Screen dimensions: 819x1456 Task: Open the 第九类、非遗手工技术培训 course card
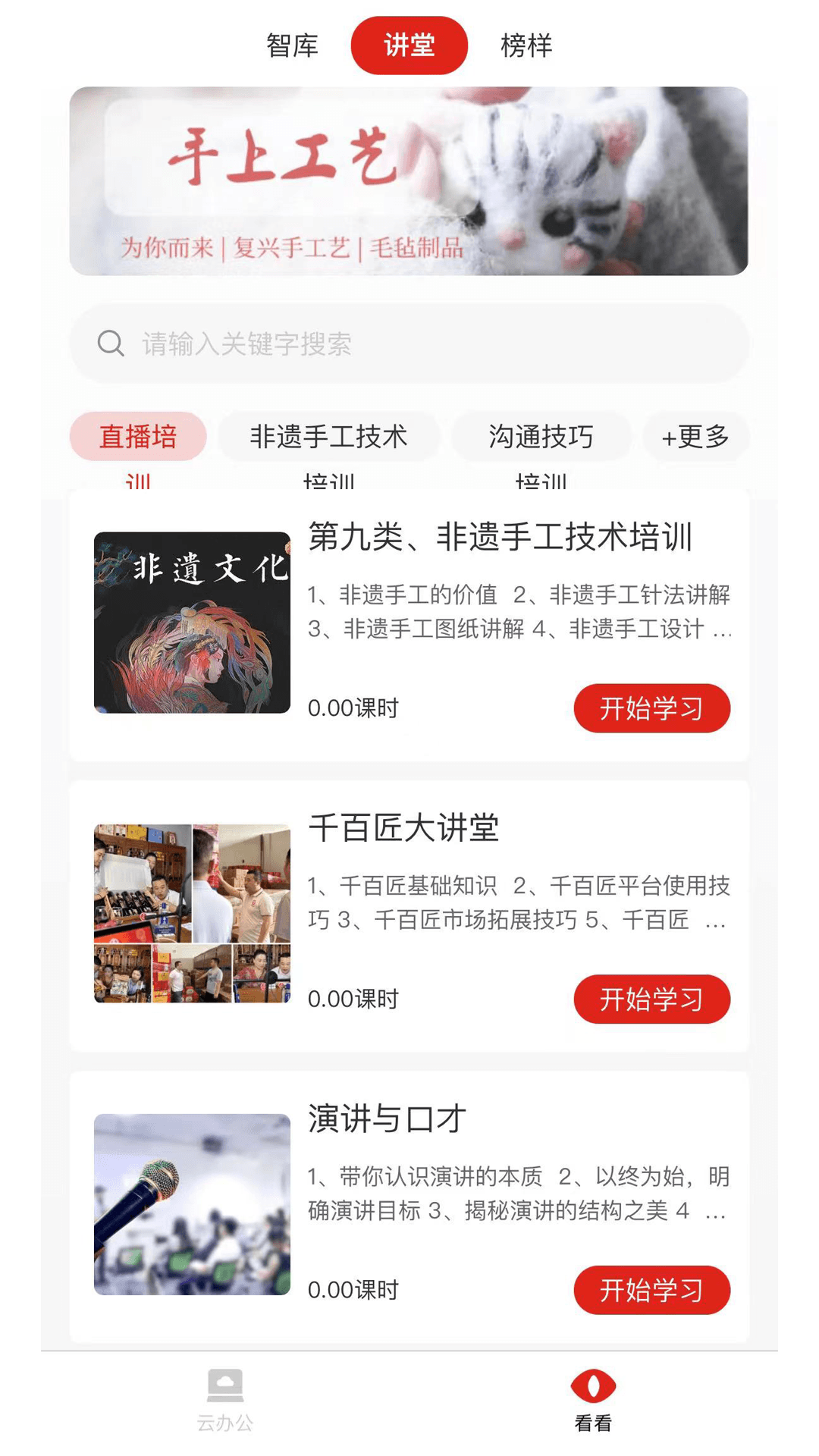500,538
